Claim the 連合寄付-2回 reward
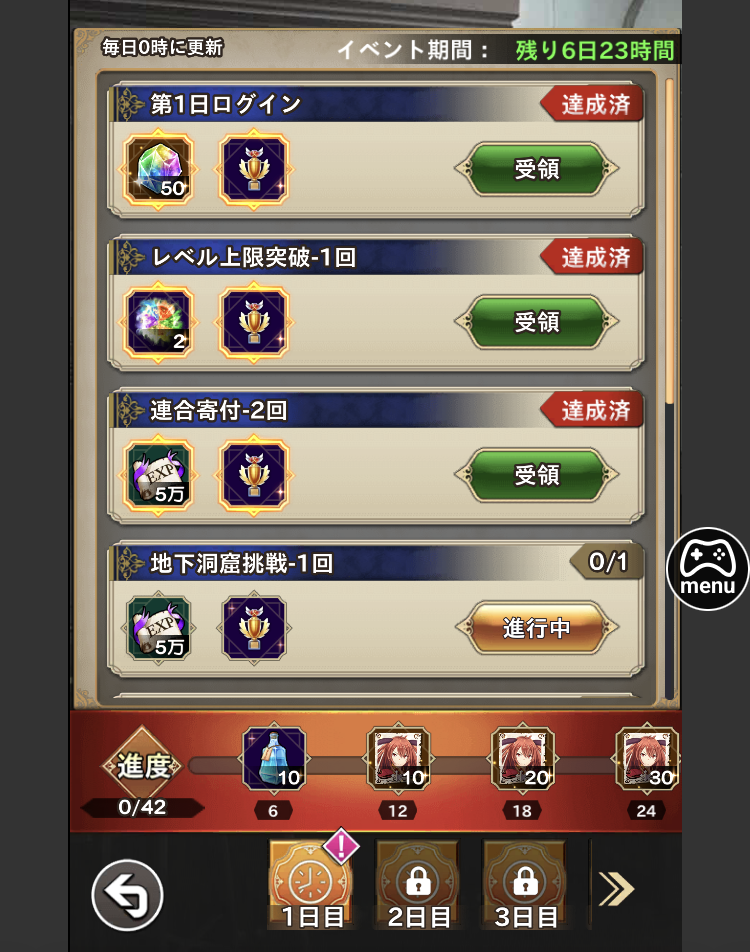This screenshot has width=750, height=952. pyautogui.click(x=537, y=475)
